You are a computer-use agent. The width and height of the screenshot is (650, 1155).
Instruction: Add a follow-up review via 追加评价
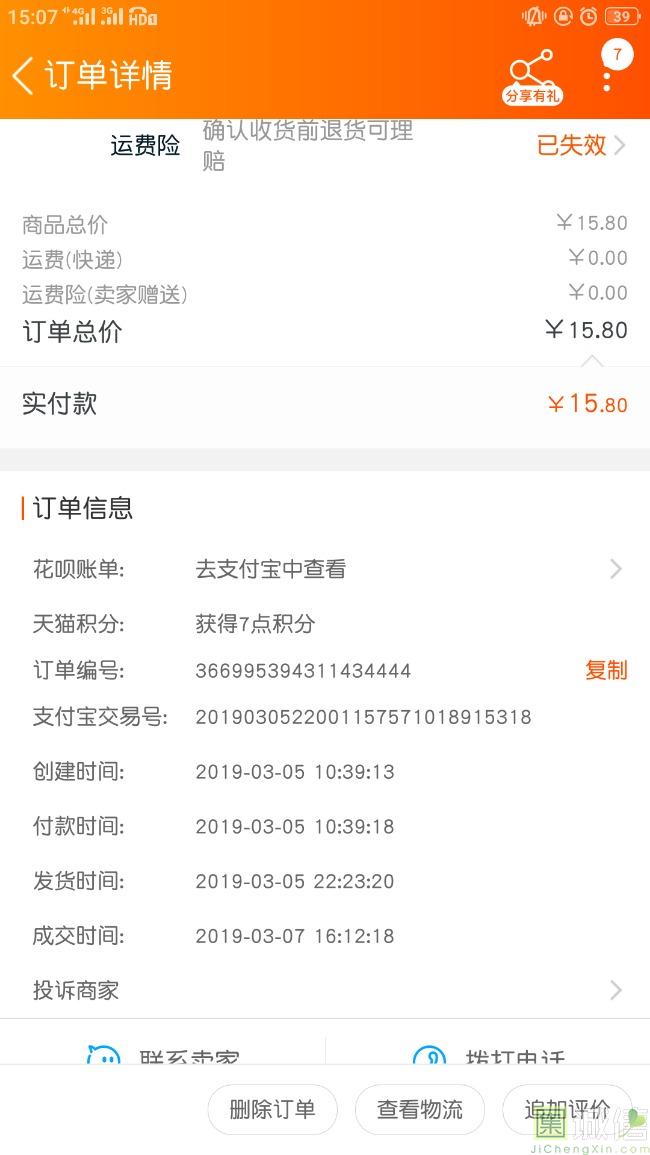567,1109
